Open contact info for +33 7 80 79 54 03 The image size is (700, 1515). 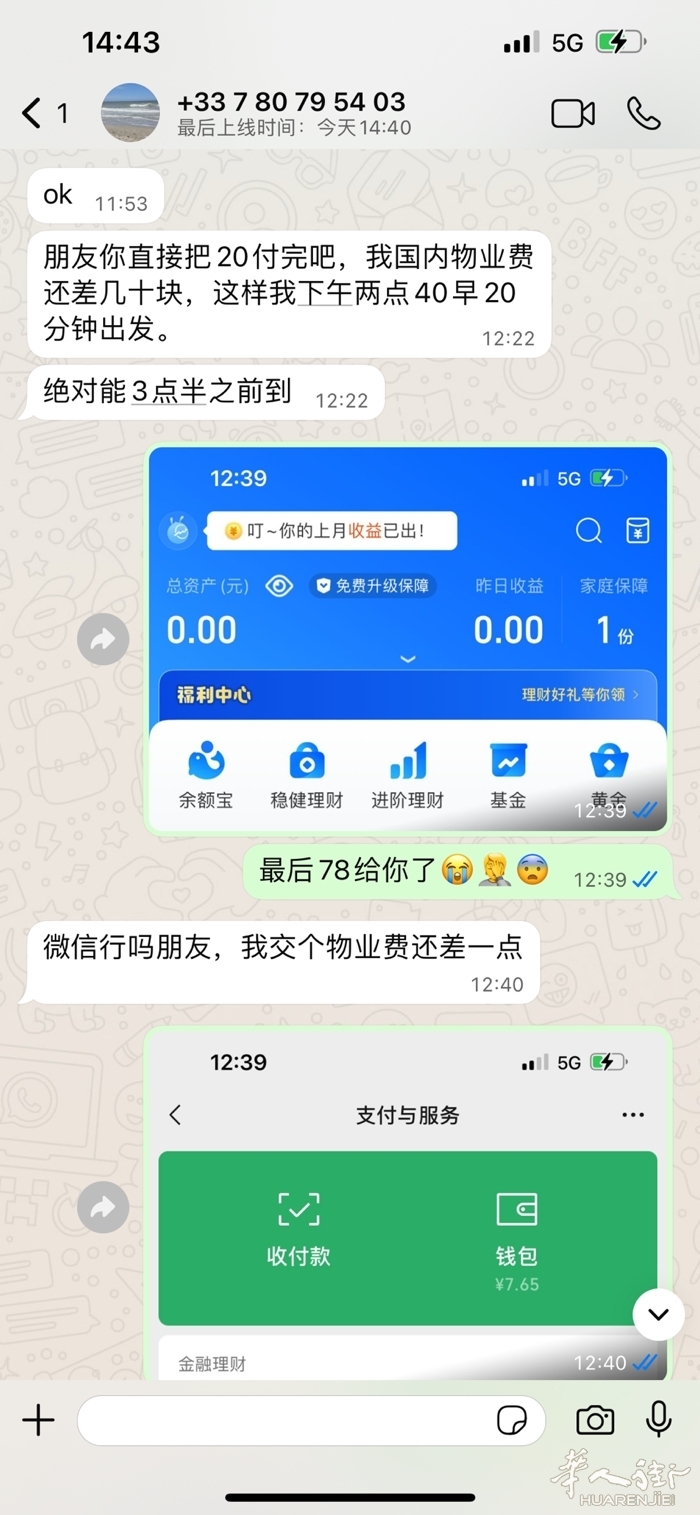pos(292,113)
